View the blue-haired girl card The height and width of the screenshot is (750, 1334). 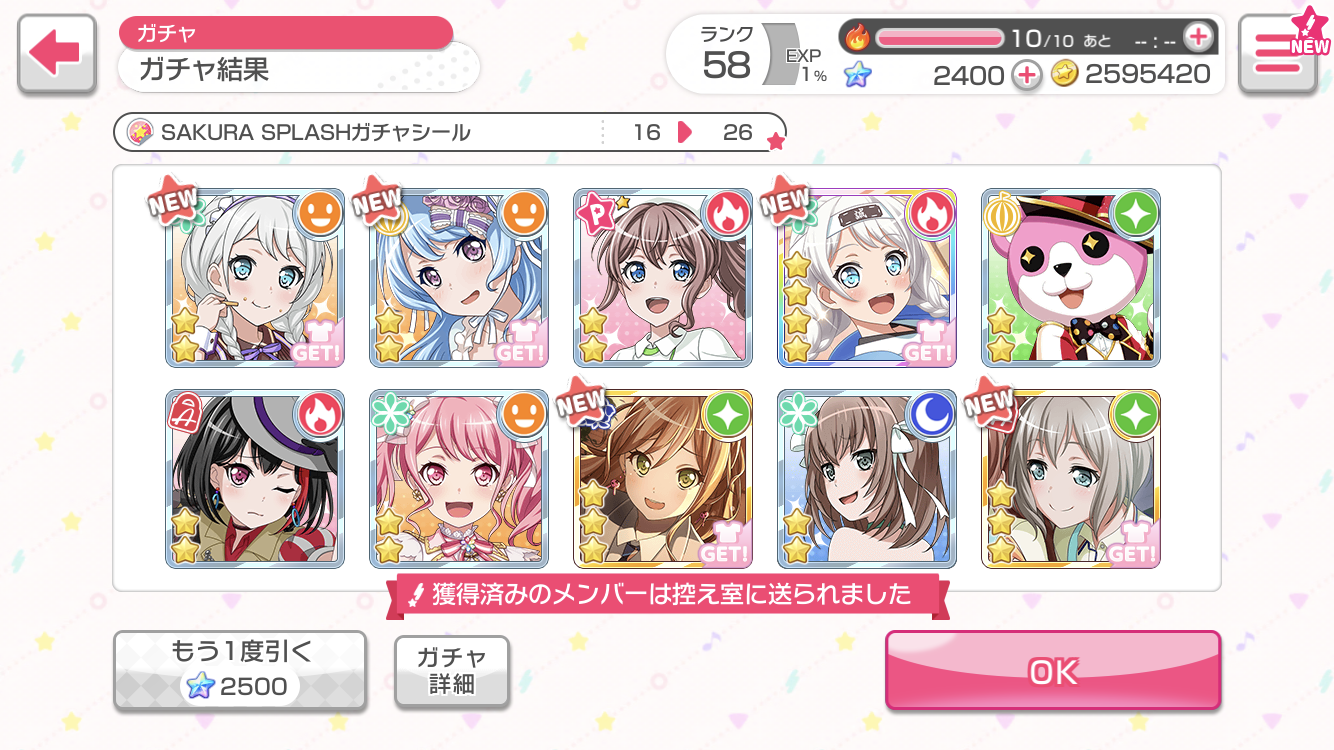[x=459, y=278]
